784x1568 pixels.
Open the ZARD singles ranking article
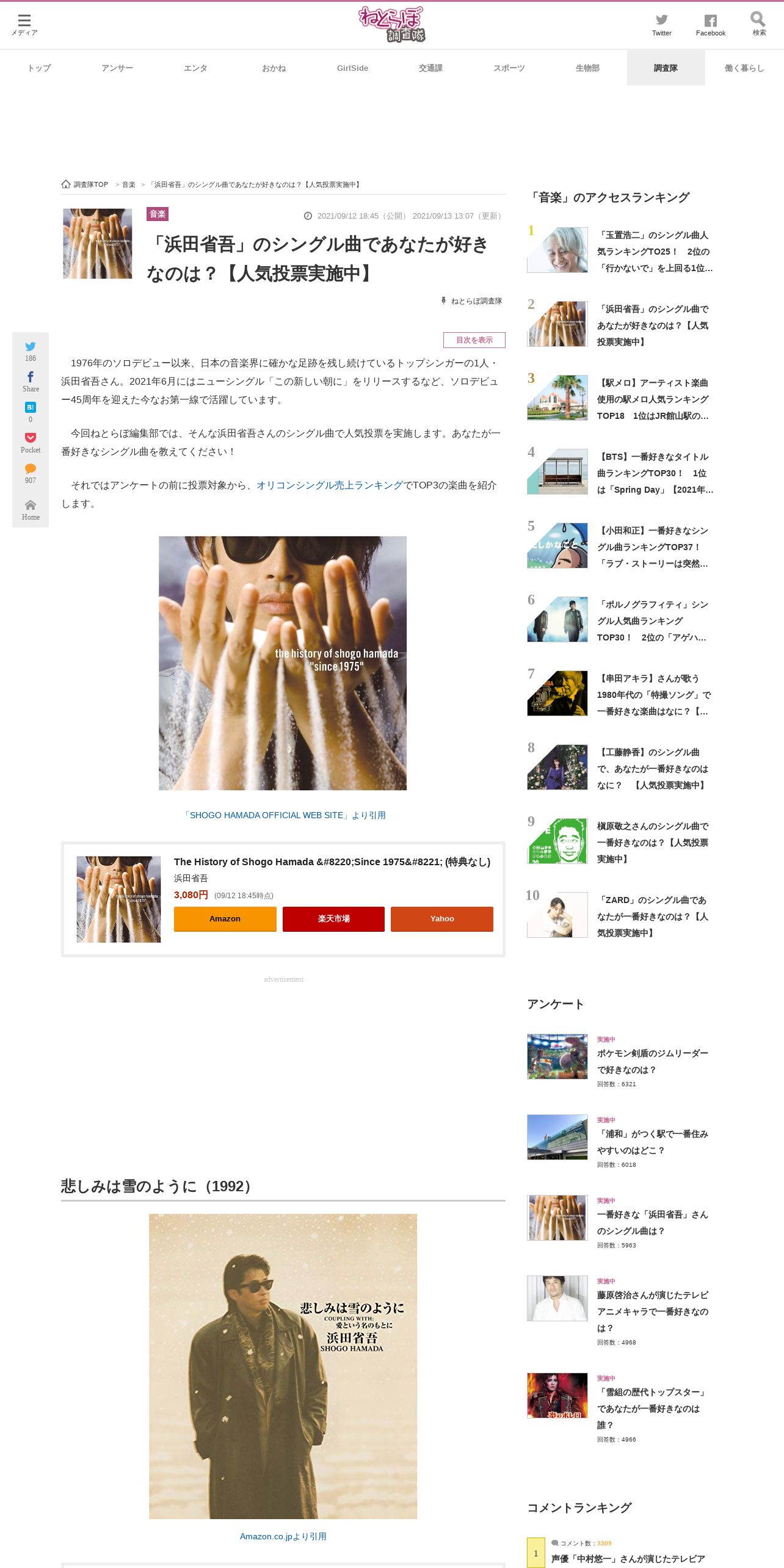(x=652, y=916)
